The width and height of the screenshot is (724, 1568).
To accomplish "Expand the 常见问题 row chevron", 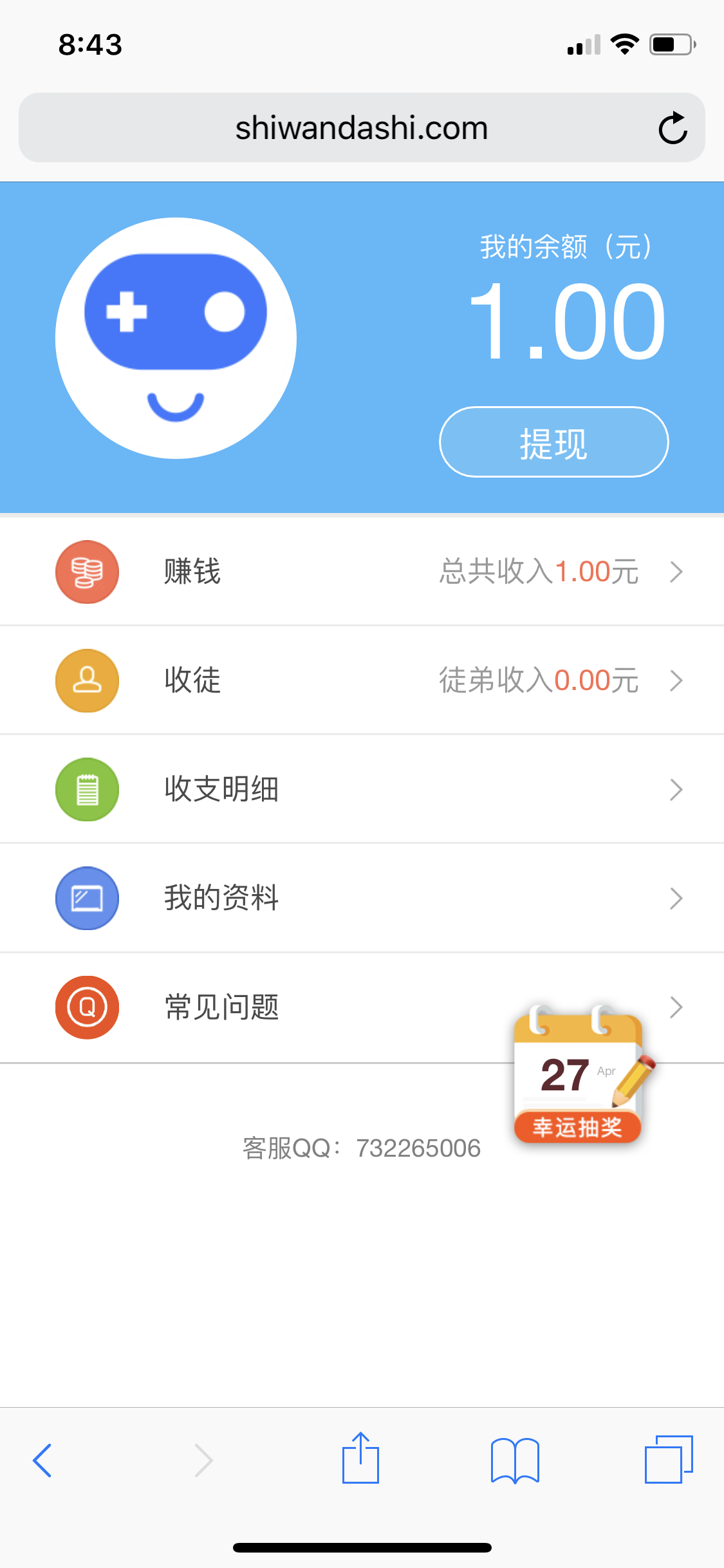I will (675, 1007).
